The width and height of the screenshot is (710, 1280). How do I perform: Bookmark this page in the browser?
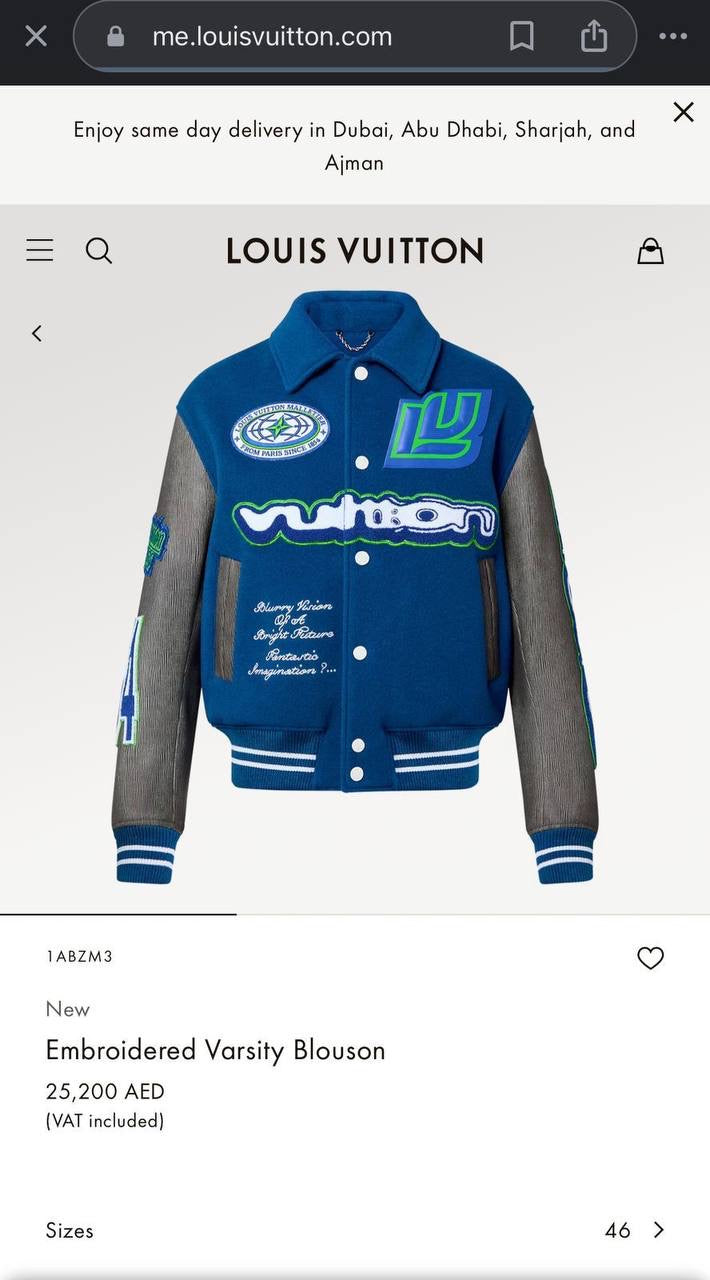point(521,37)
